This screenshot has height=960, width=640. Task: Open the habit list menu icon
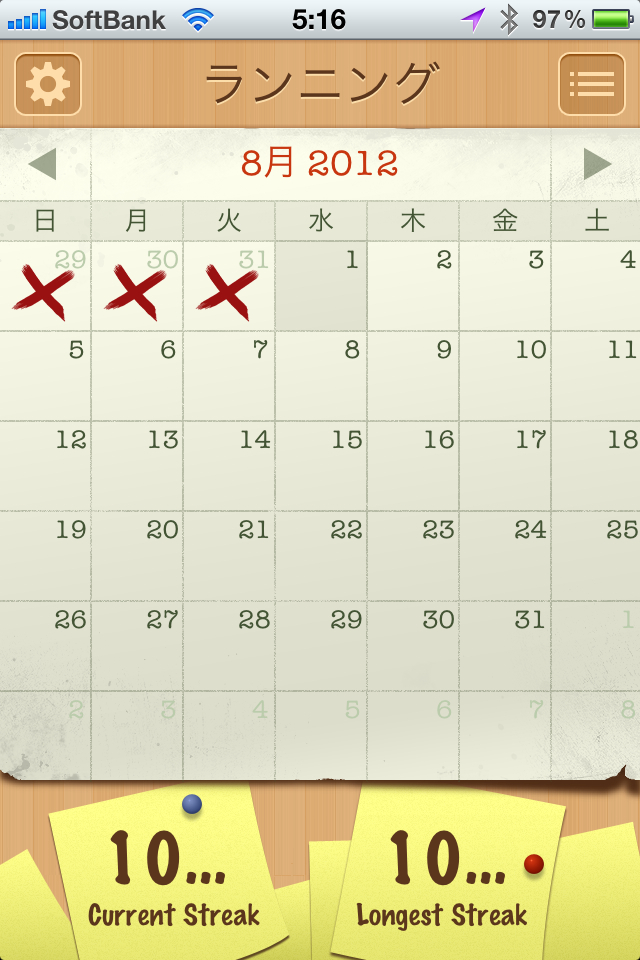pos(591,84)
